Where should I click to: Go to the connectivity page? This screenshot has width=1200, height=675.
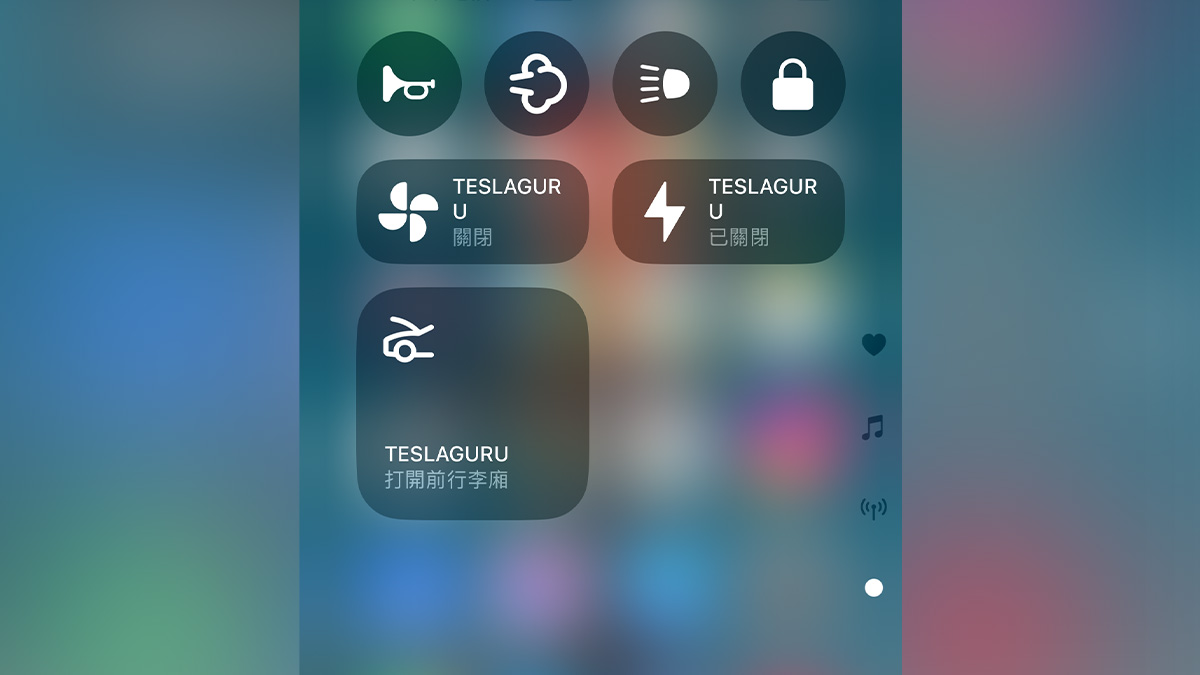click(874, 509)
